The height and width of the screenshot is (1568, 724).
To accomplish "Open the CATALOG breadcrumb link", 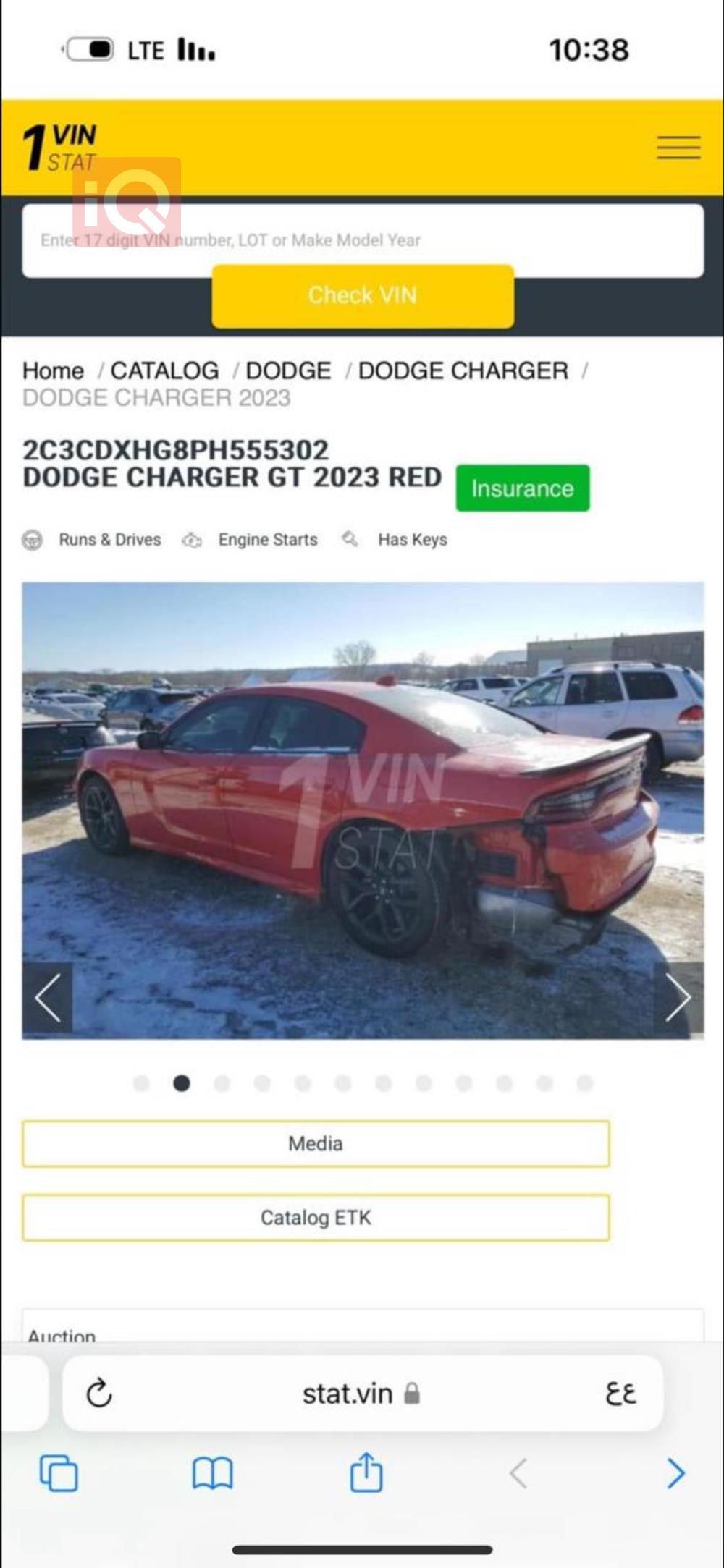I will [164, 370].
